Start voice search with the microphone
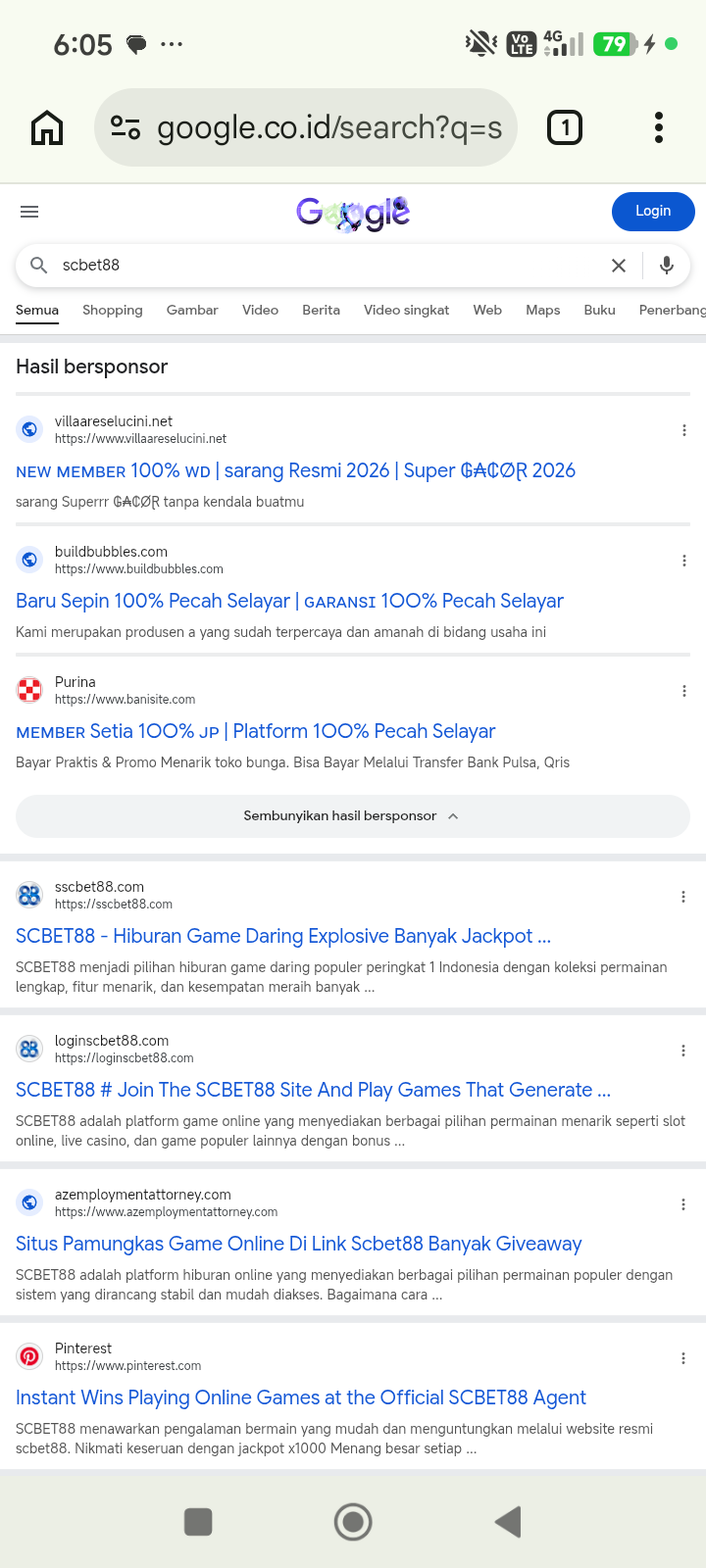 tap(667, 266)
